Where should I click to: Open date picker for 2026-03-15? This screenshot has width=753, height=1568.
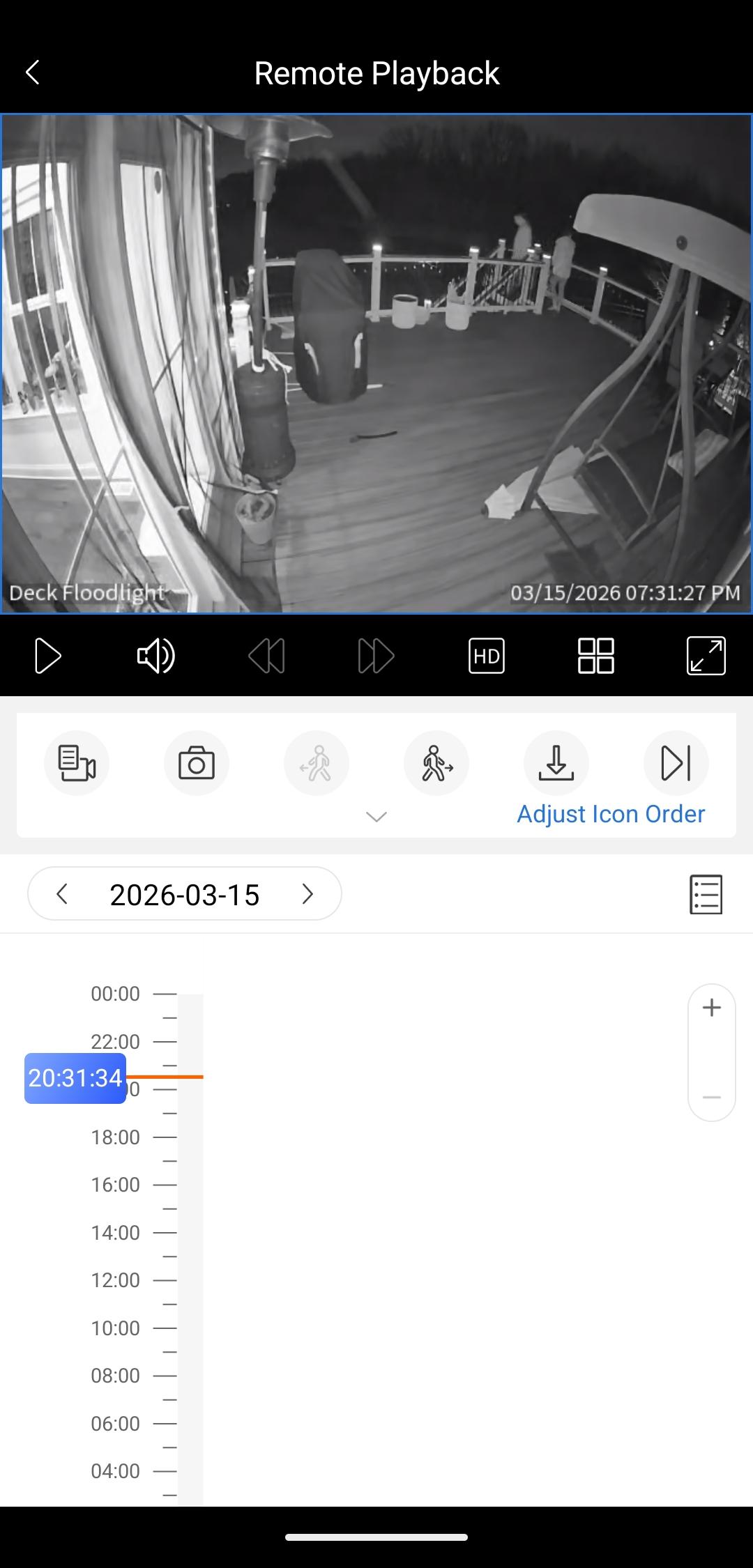click(x=185, y=895)
